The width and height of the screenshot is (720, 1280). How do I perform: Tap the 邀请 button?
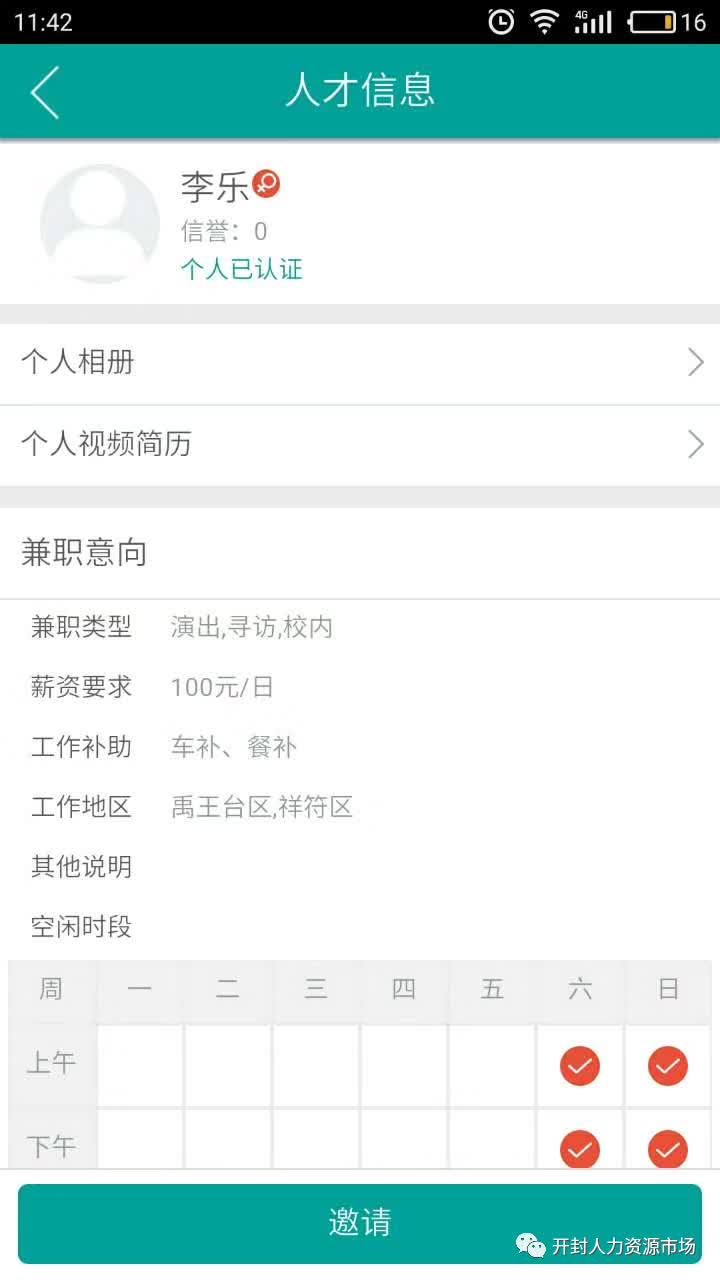pyautogui.click(x=360, y=1223)
